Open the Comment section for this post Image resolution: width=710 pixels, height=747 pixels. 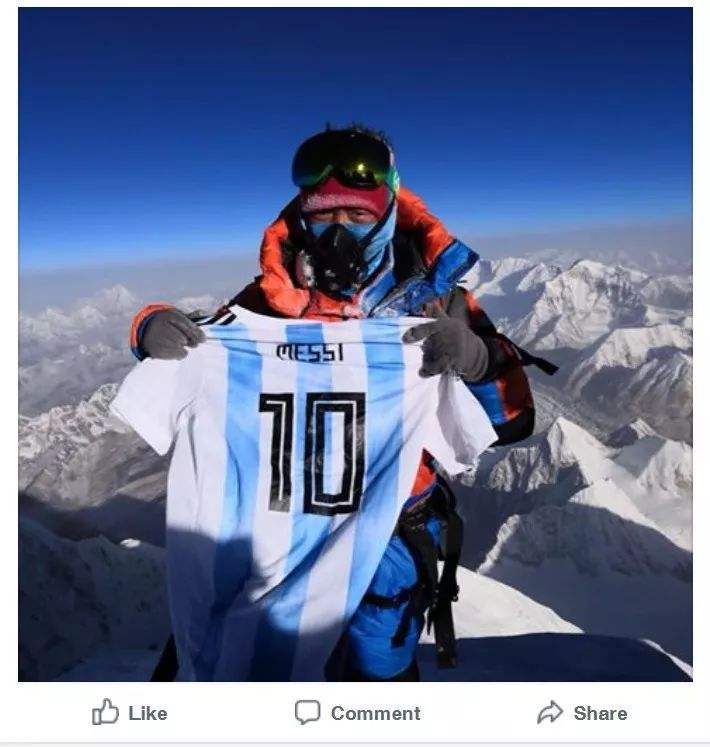(x=357, y=713)
